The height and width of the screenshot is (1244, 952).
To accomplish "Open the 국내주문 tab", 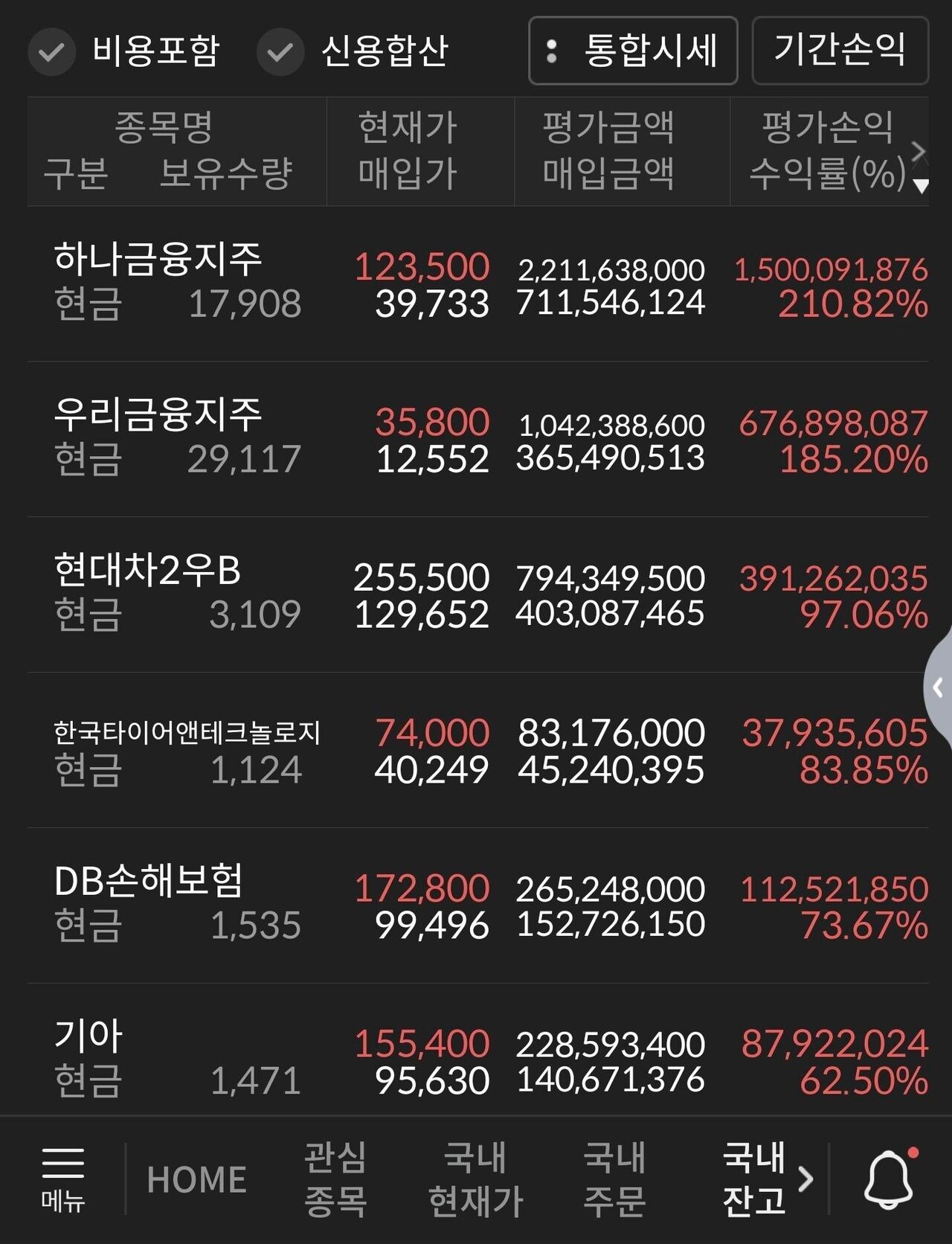I will point(614,1179).
